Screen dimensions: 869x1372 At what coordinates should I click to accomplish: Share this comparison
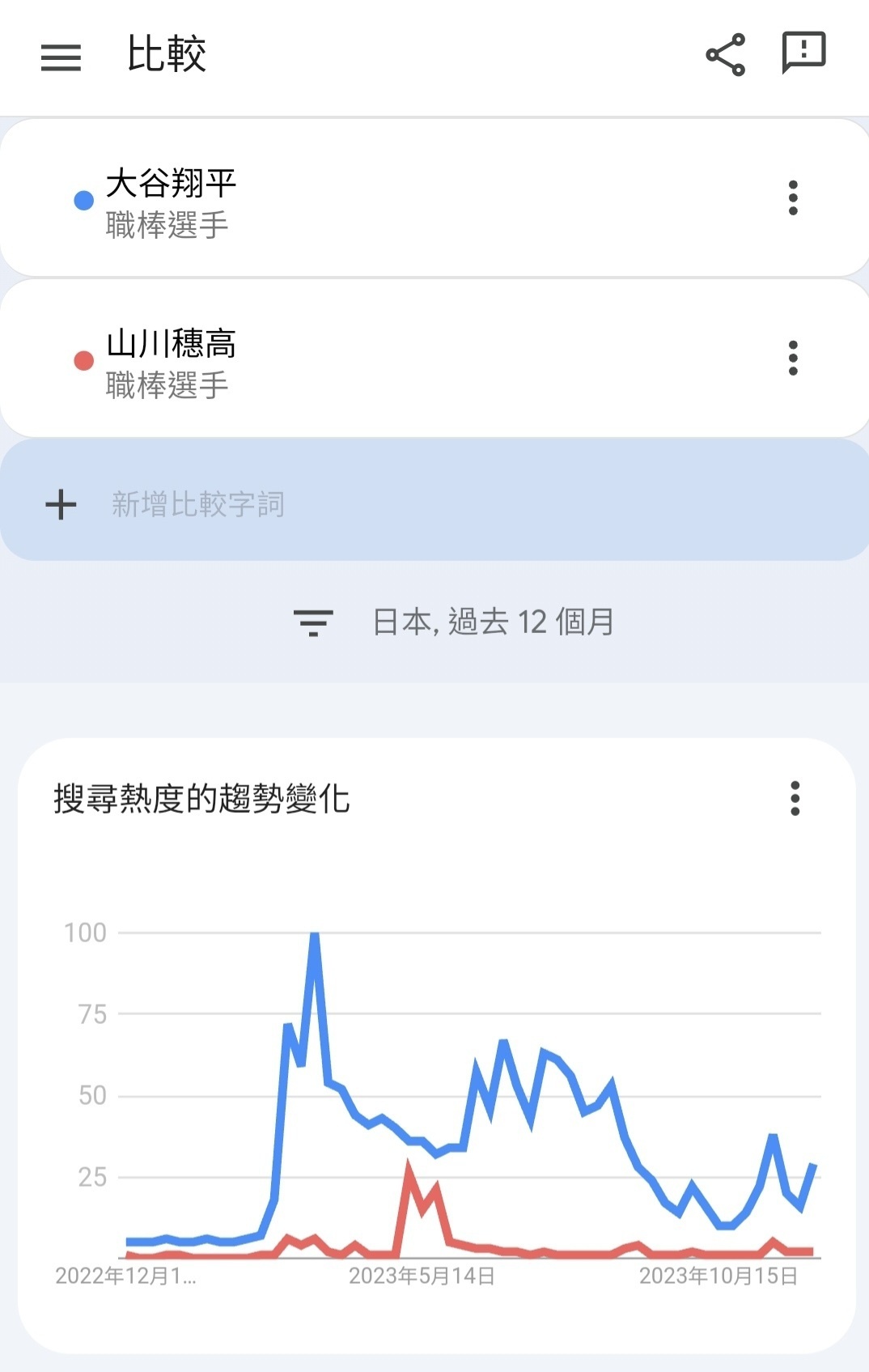(725, 54)
